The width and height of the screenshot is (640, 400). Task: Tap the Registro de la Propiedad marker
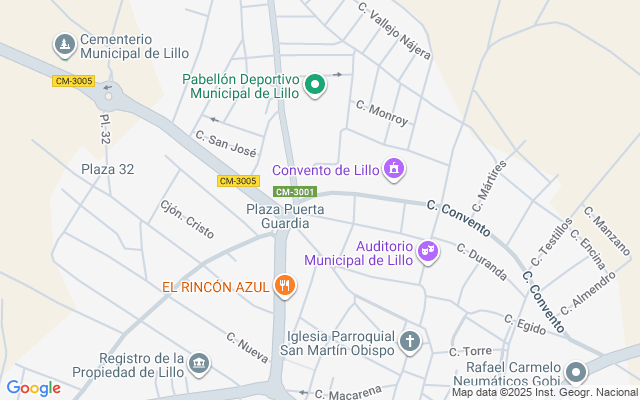199,361
